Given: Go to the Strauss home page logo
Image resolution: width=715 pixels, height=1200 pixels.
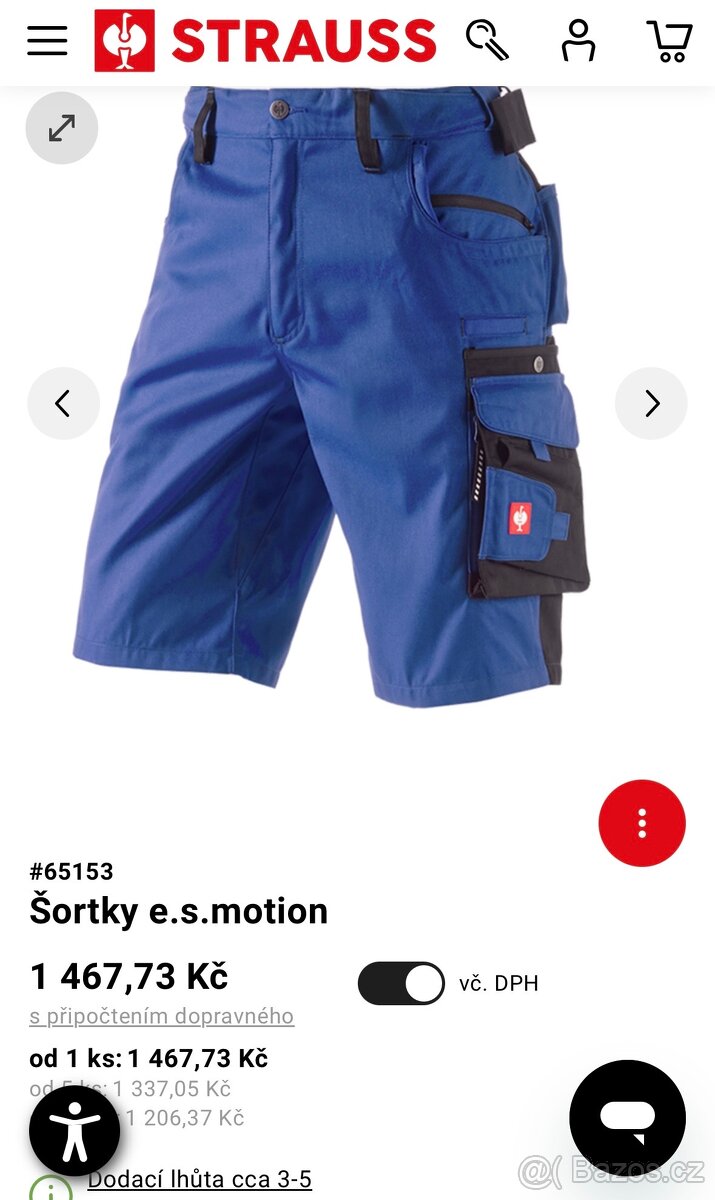Looking at the screenshot, I should (266, 41).
